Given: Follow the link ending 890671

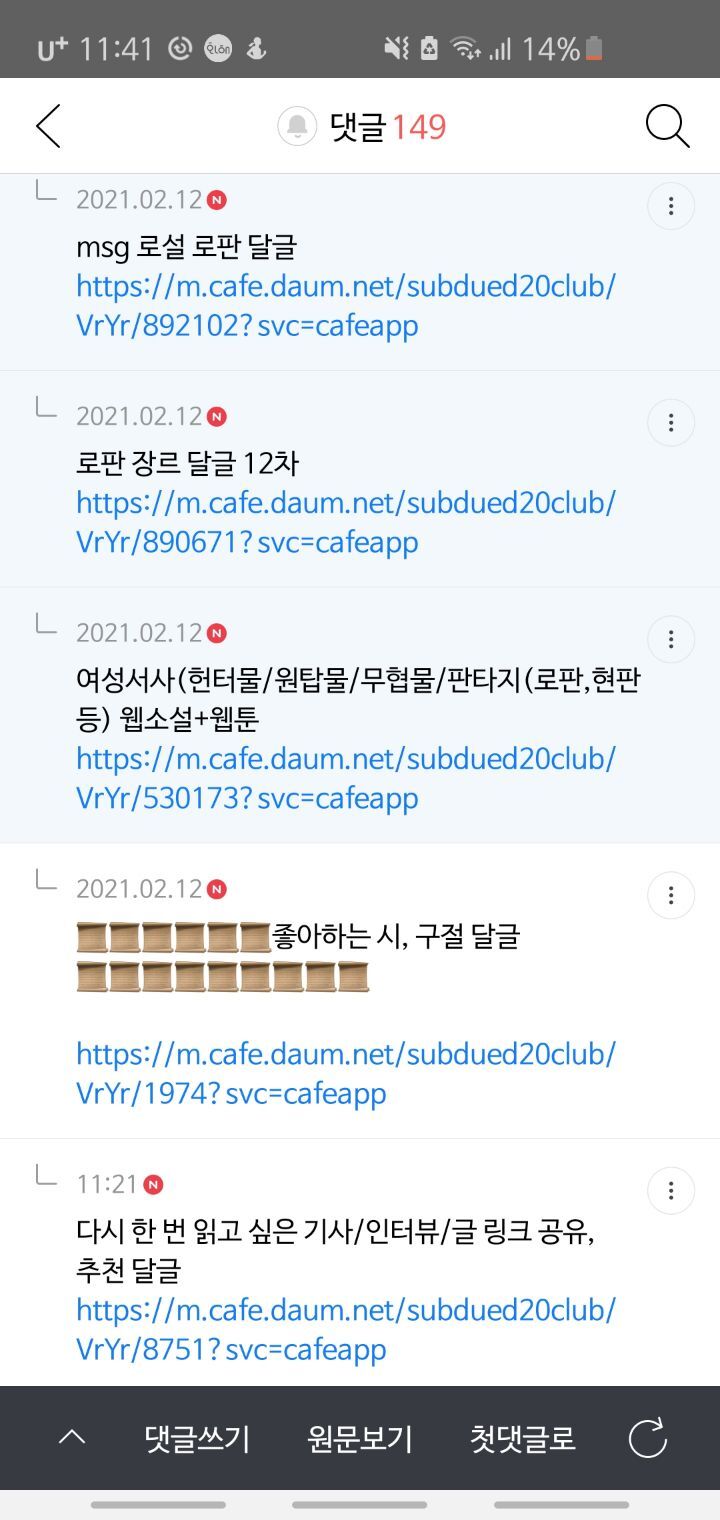Looking at the screenshot, I should pyautogui.click(x=345, y=522).
